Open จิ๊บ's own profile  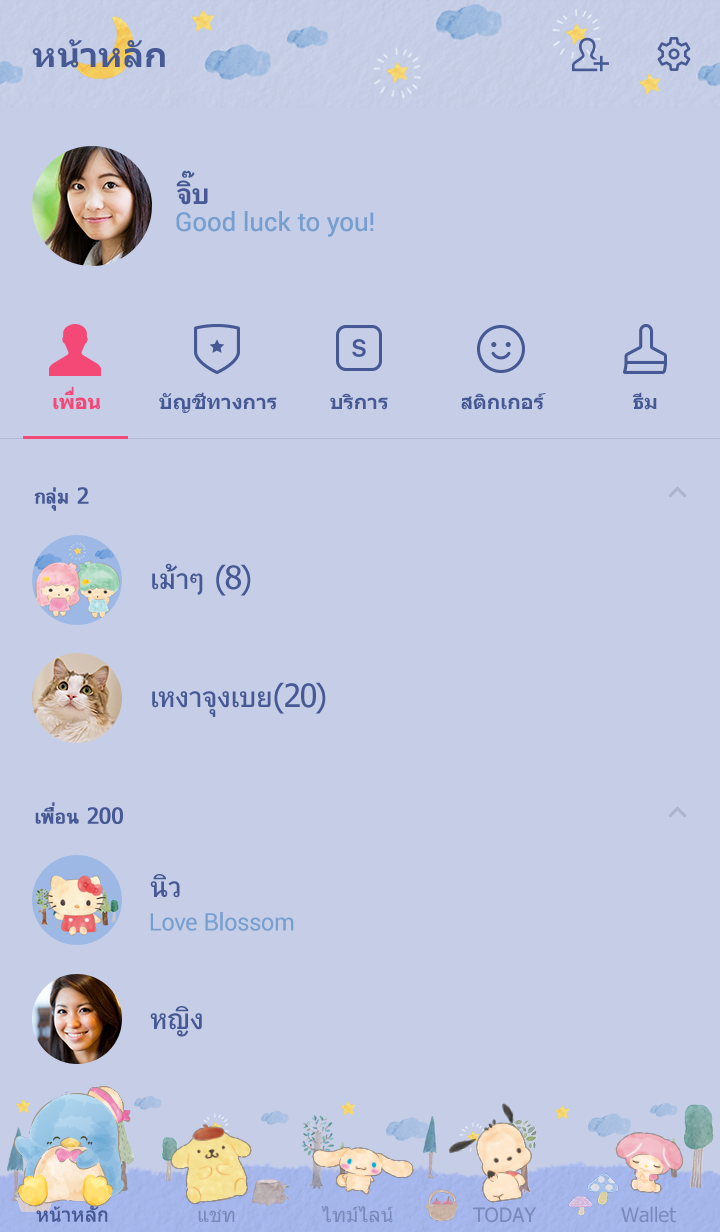[x=92, y=206]
